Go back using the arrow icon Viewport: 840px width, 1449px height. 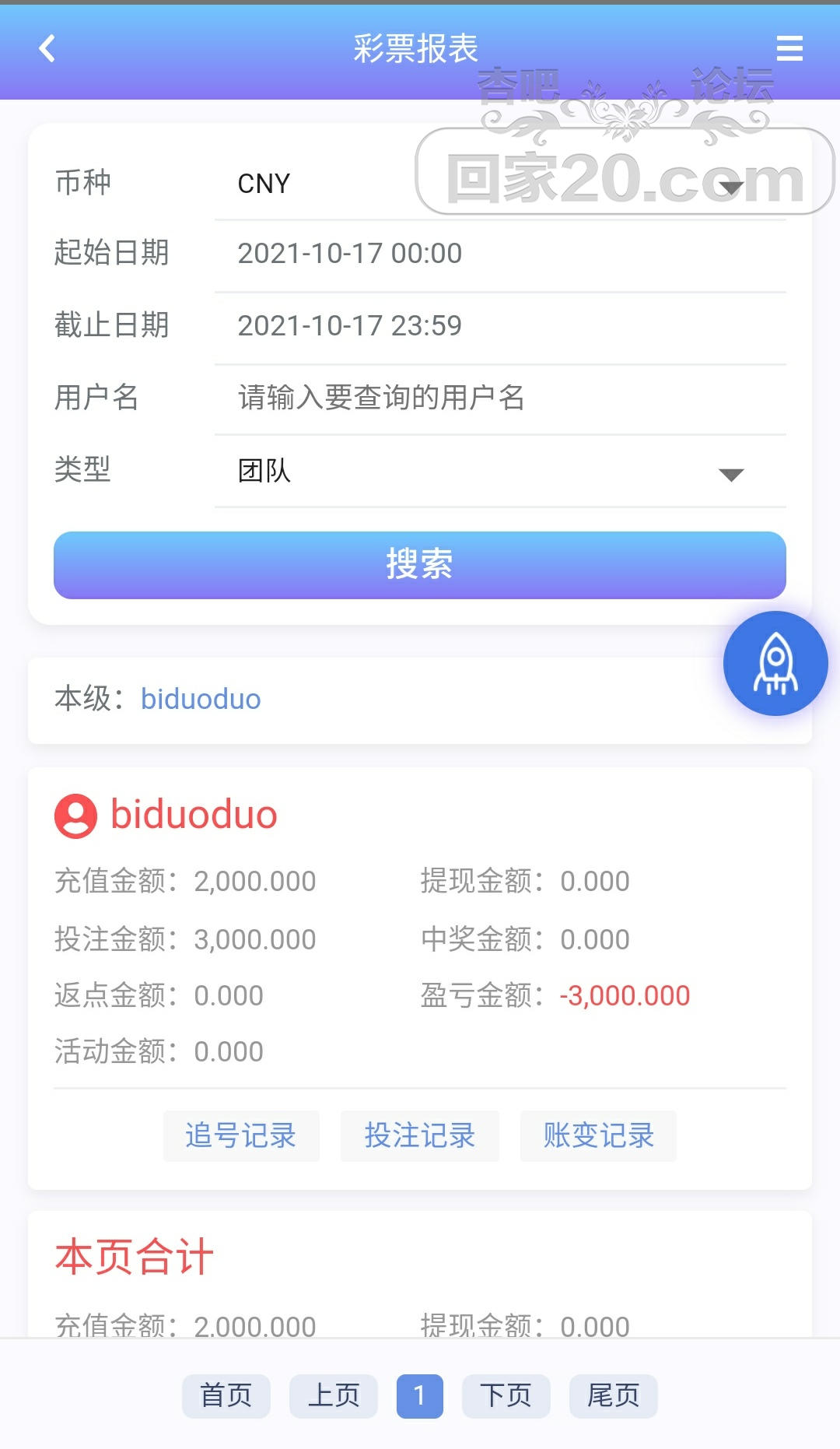47,48
